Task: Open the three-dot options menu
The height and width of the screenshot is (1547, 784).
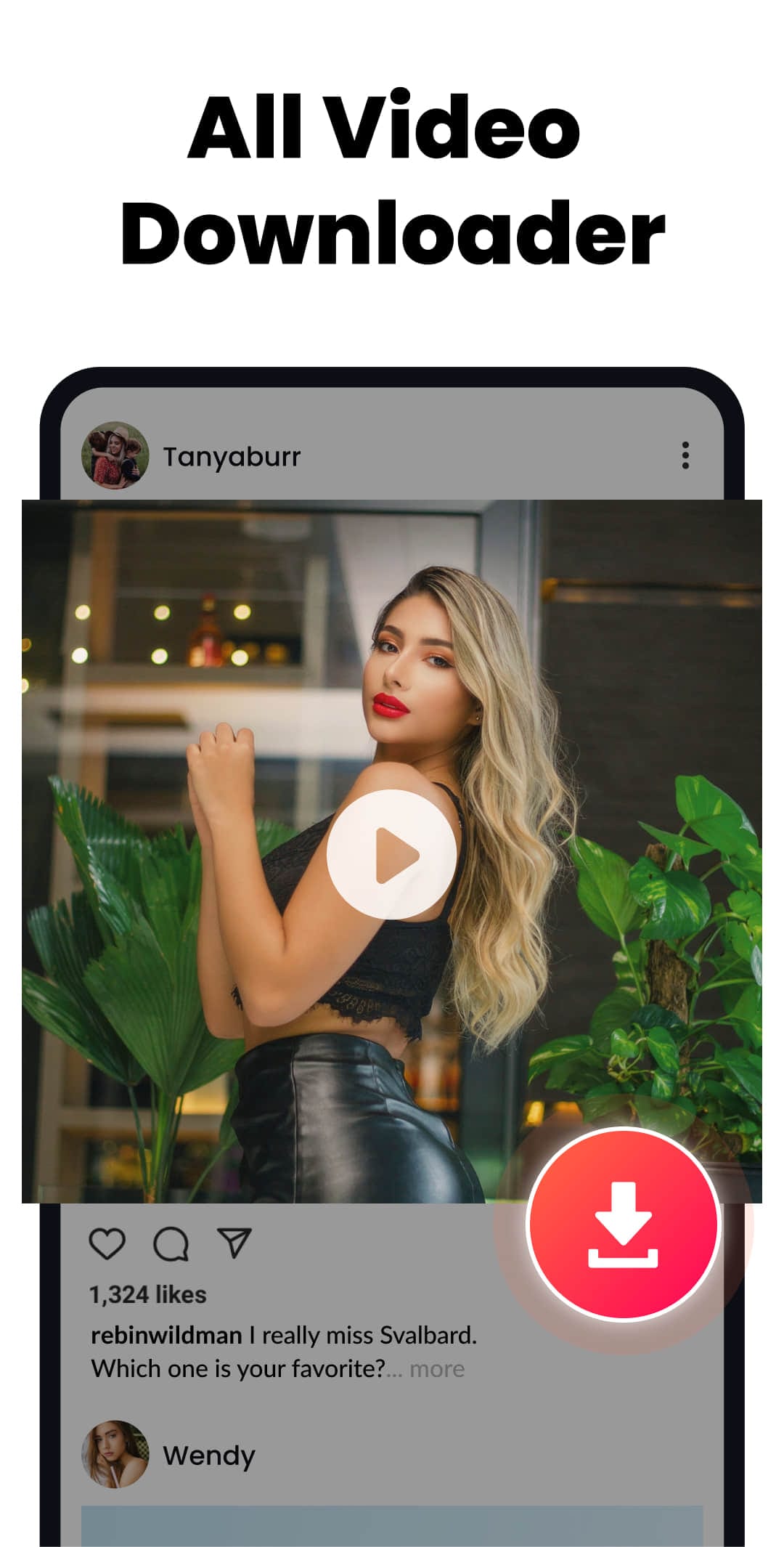Action: 685,456
